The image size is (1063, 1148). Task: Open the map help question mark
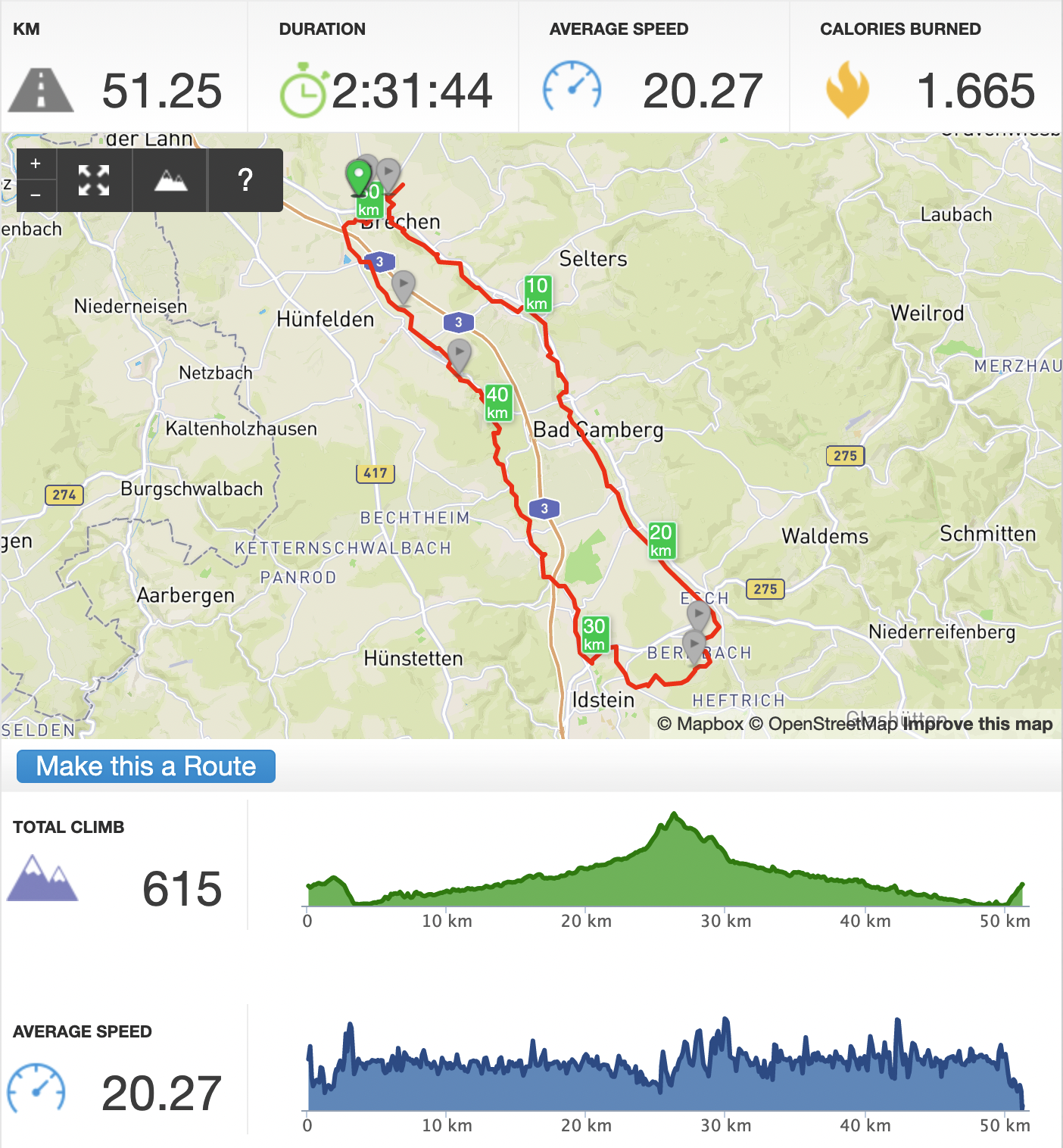click(245, 180)
